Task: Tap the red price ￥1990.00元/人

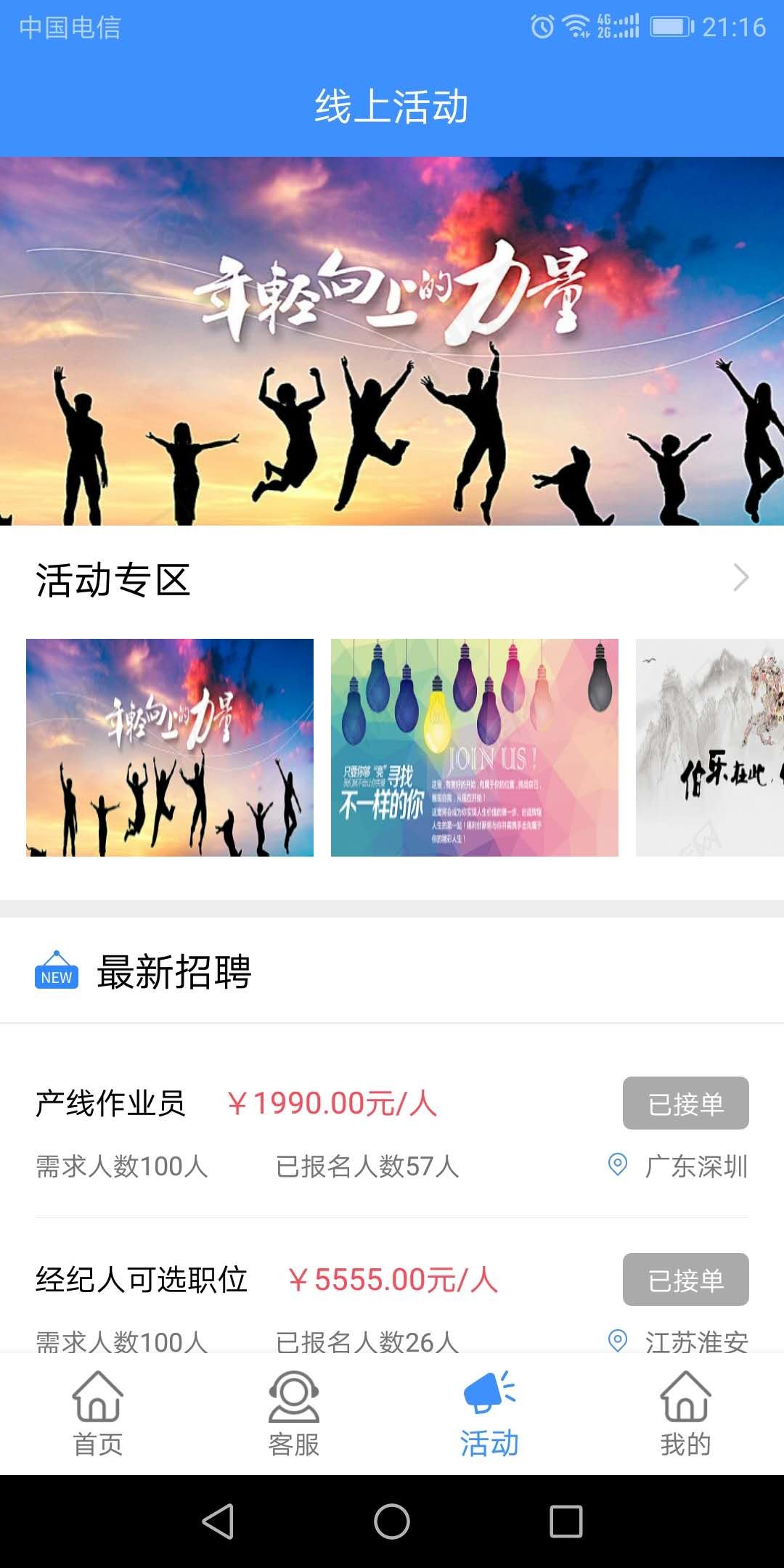Action: tap(334, 1102)
